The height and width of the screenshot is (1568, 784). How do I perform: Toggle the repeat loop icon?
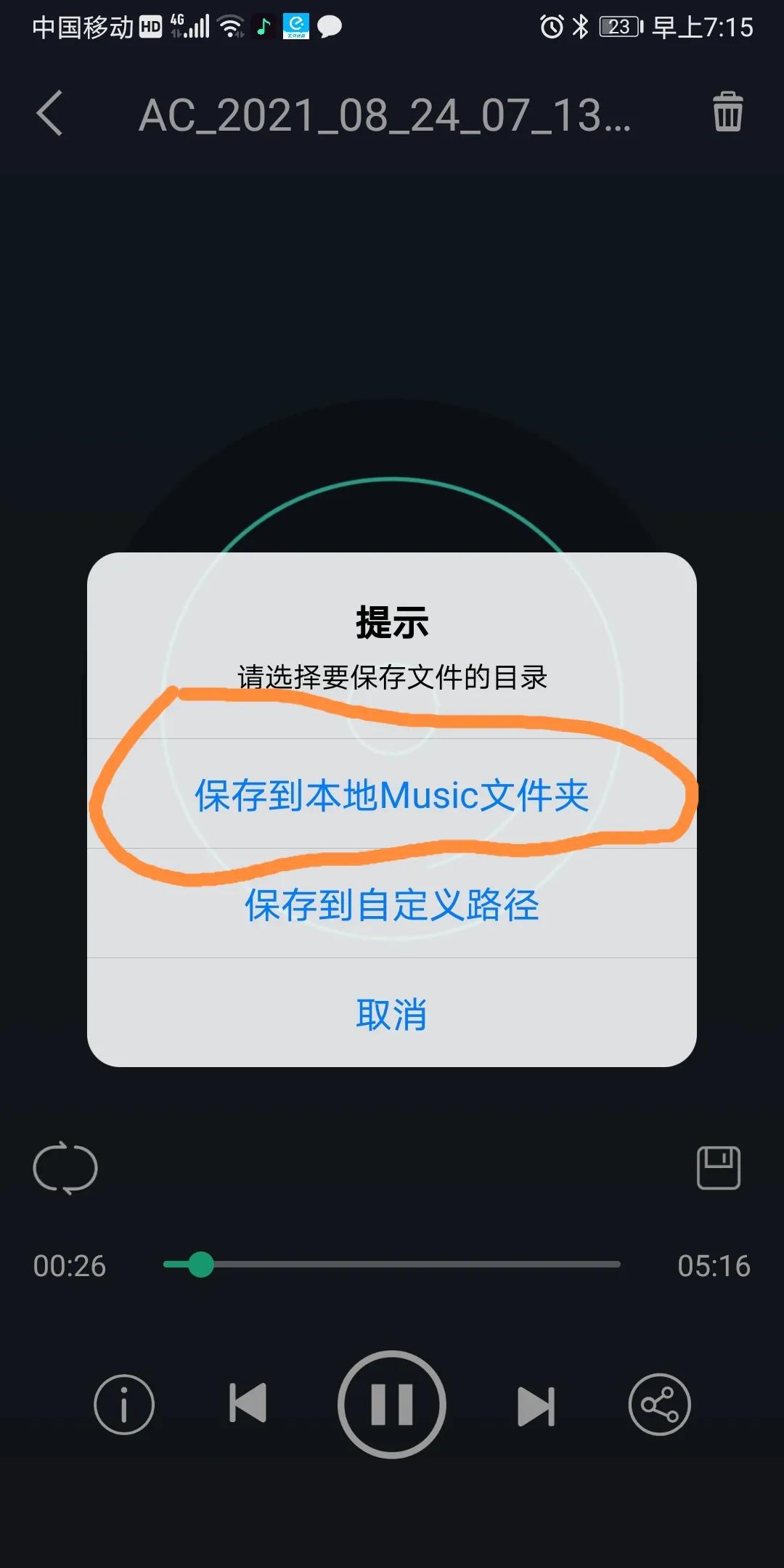click(65, 1167)
